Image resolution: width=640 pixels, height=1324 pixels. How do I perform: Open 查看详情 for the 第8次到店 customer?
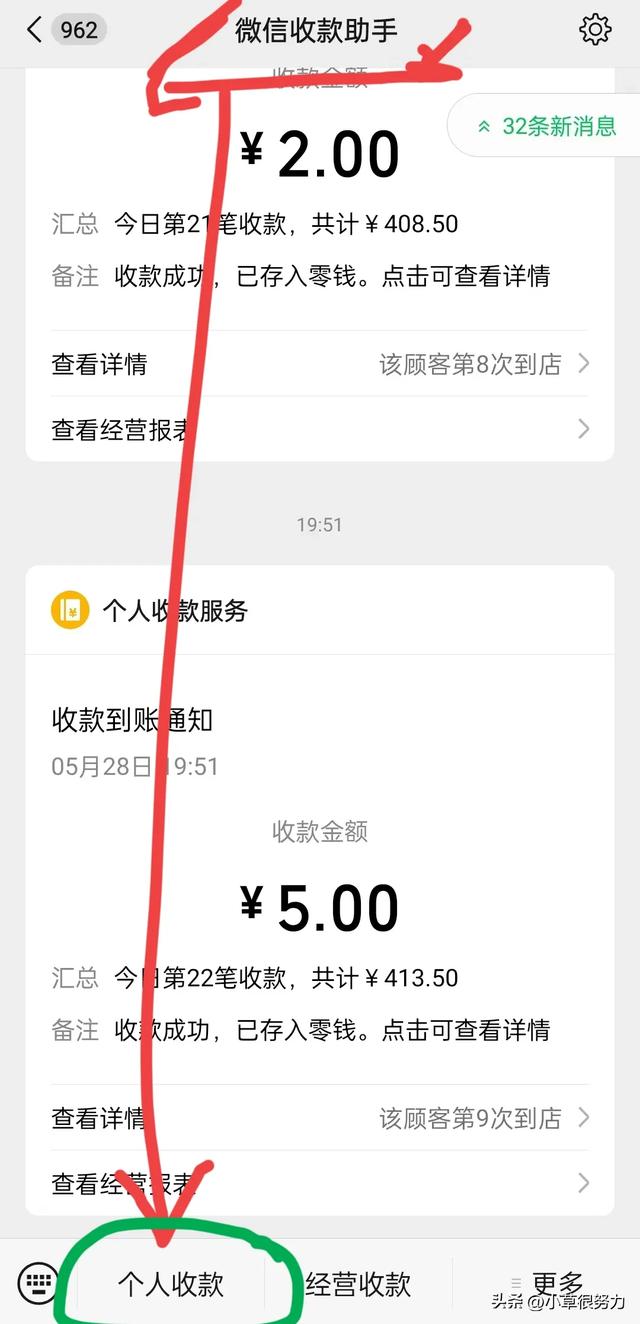[x=320, y=364]
